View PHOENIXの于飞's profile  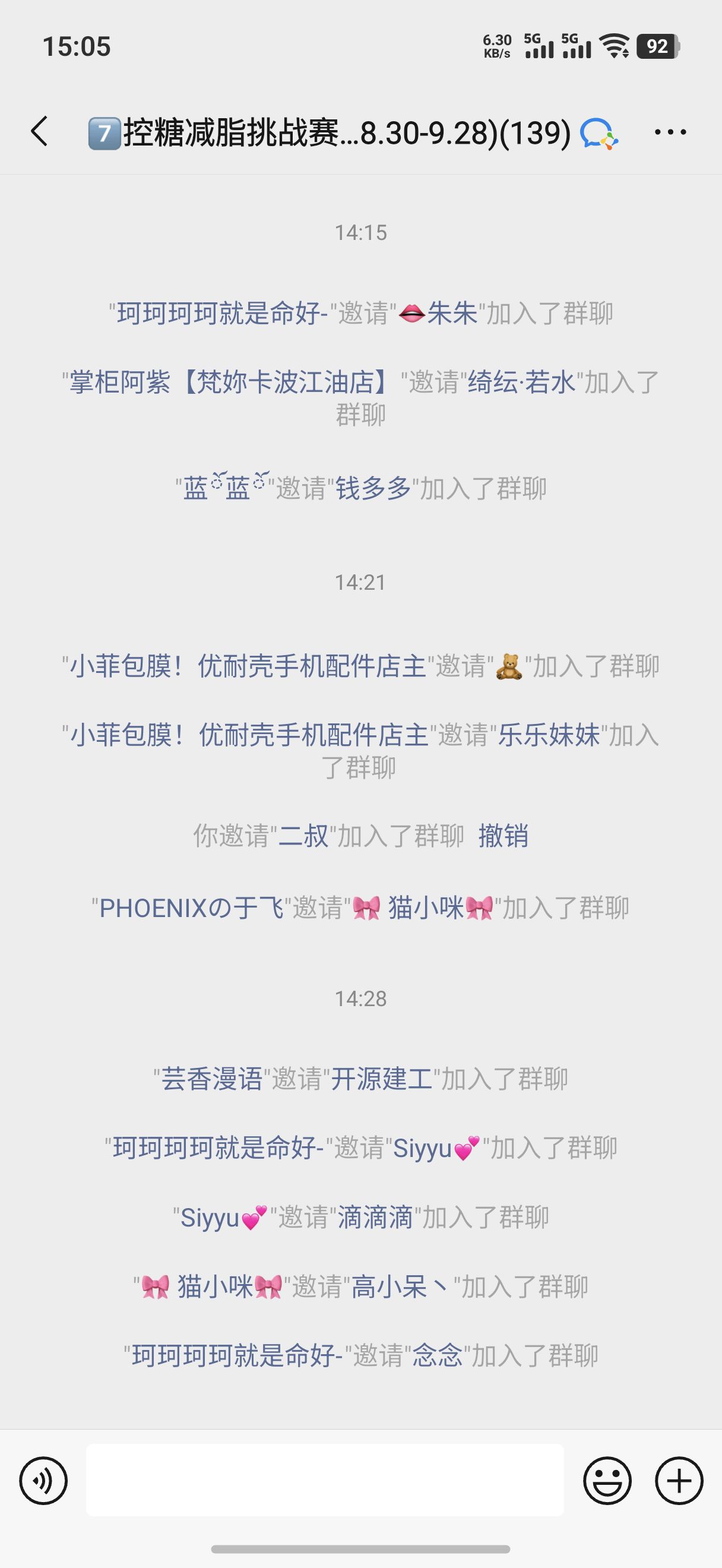click(x=192, y=908)
